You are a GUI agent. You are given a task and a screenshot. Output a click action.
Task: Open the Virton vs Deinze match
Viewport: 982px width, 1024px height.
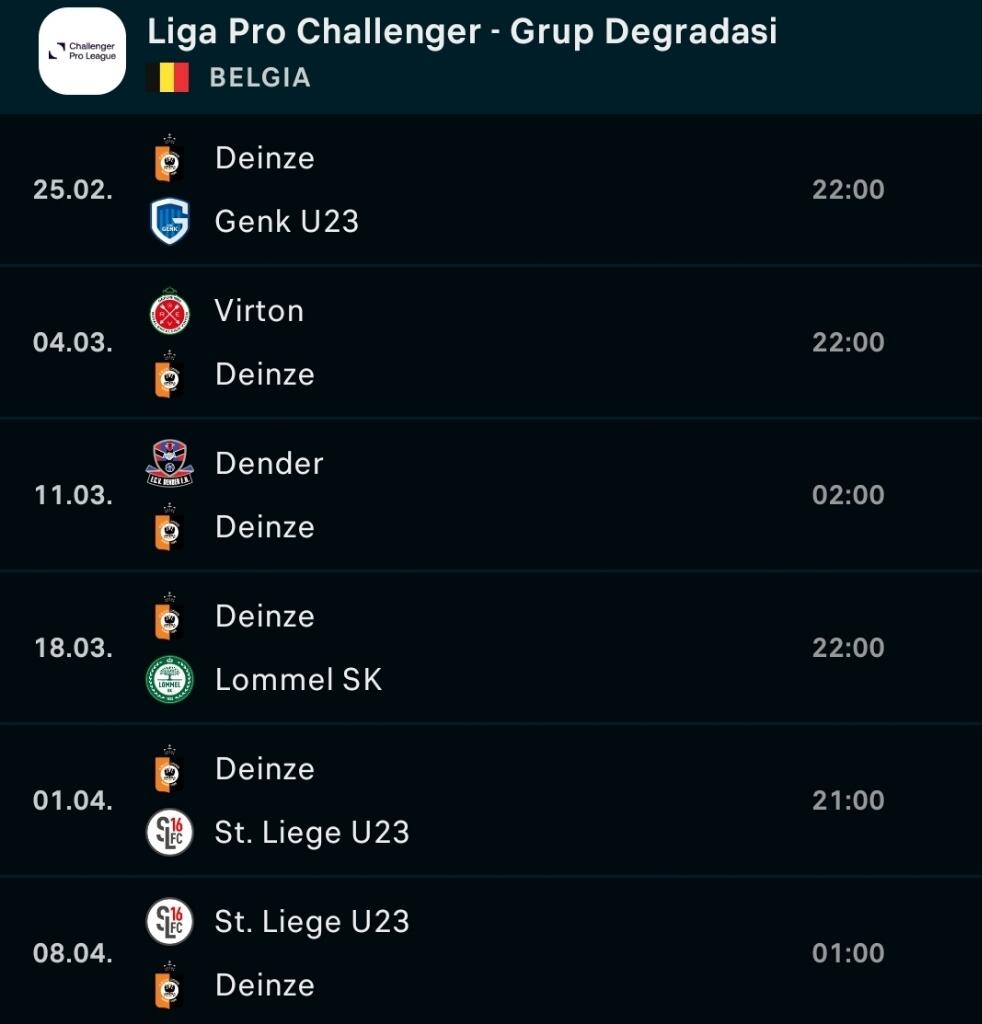pyautogui.click(x=490, y=342)
